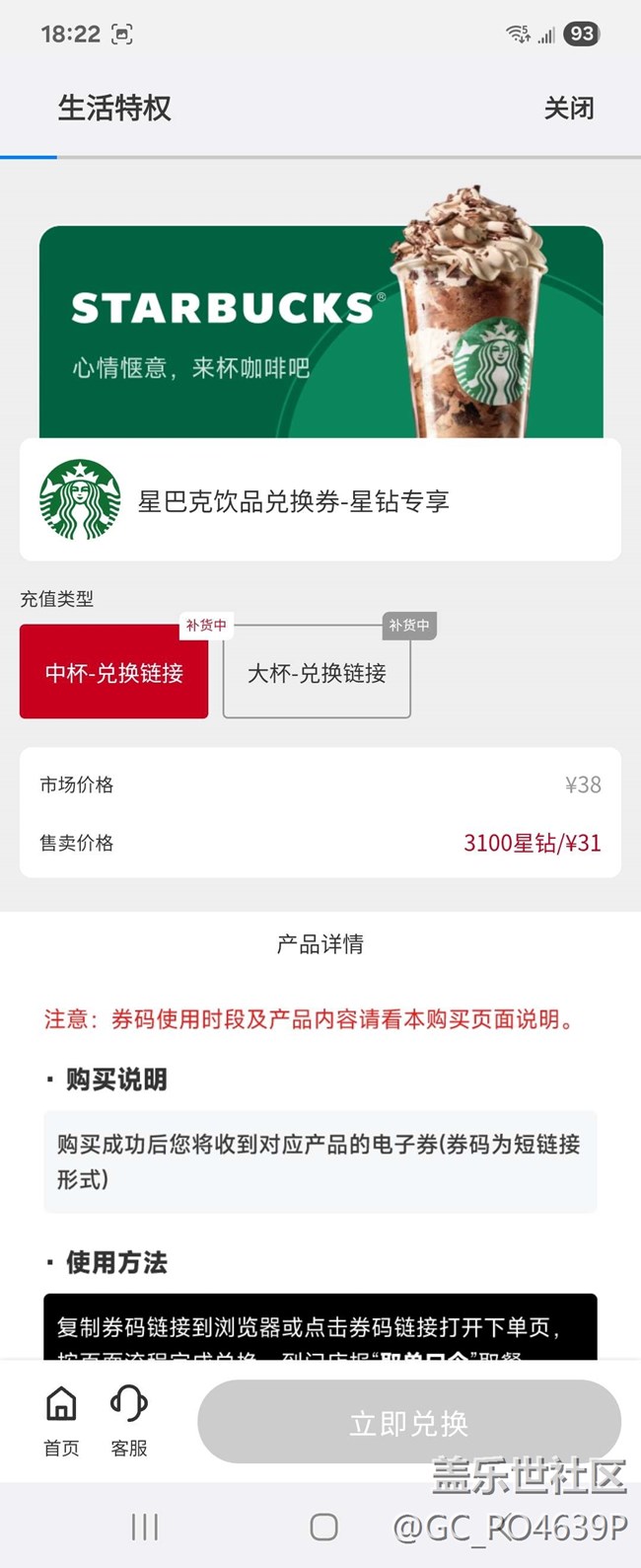The height and width of the screenshot is (1568, 641).
Task: Choose the 大杯-兑换链接 option
Action: [x=317, y=672]
